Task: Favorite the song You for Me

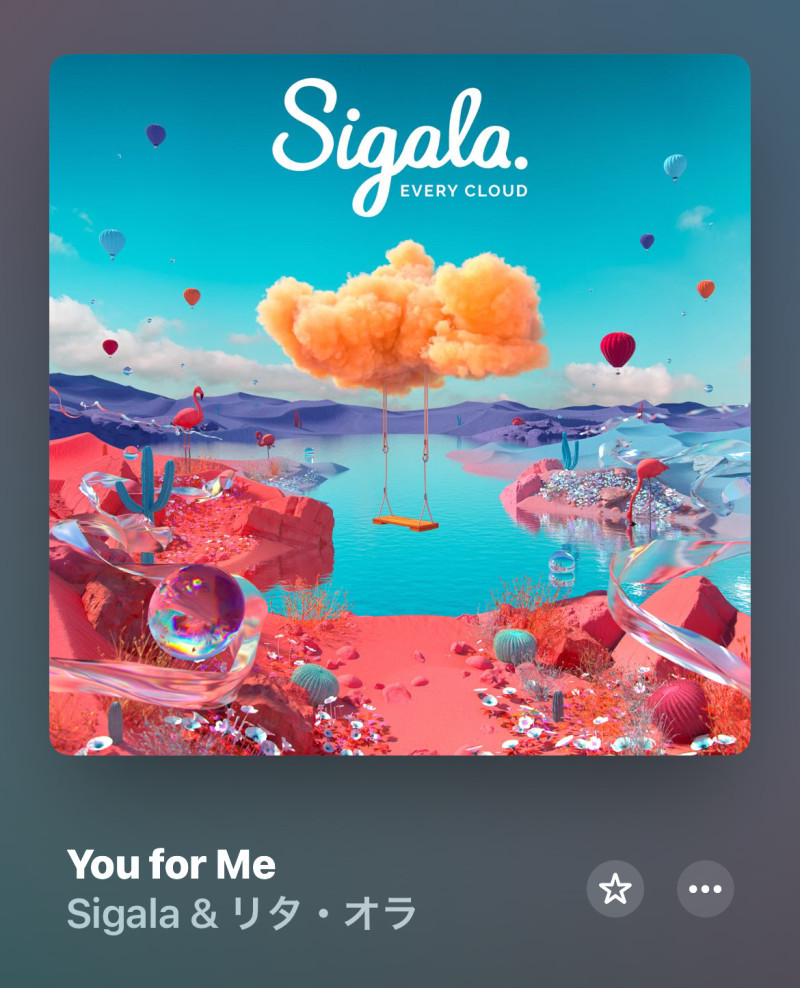Action: tap(615, 889)
